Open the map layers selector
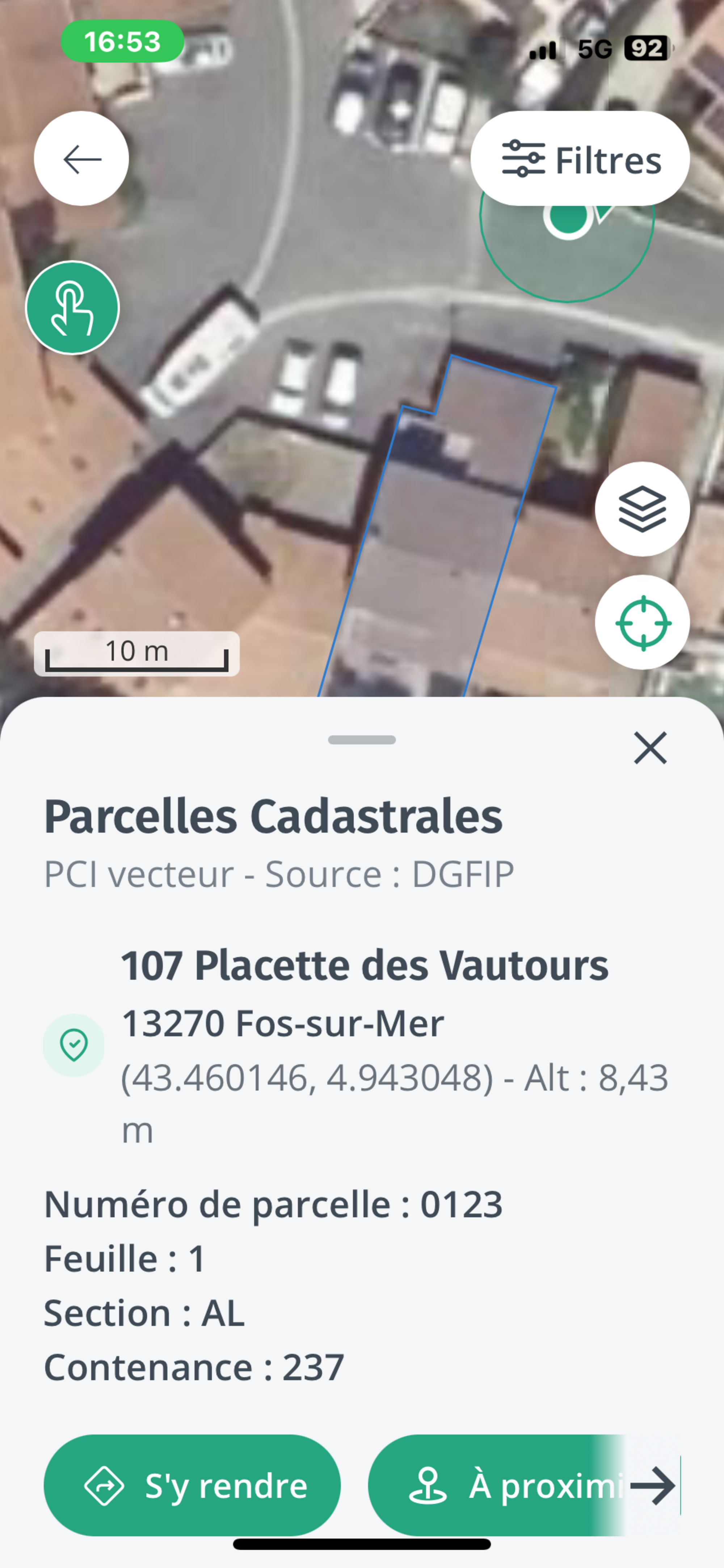 642,509
